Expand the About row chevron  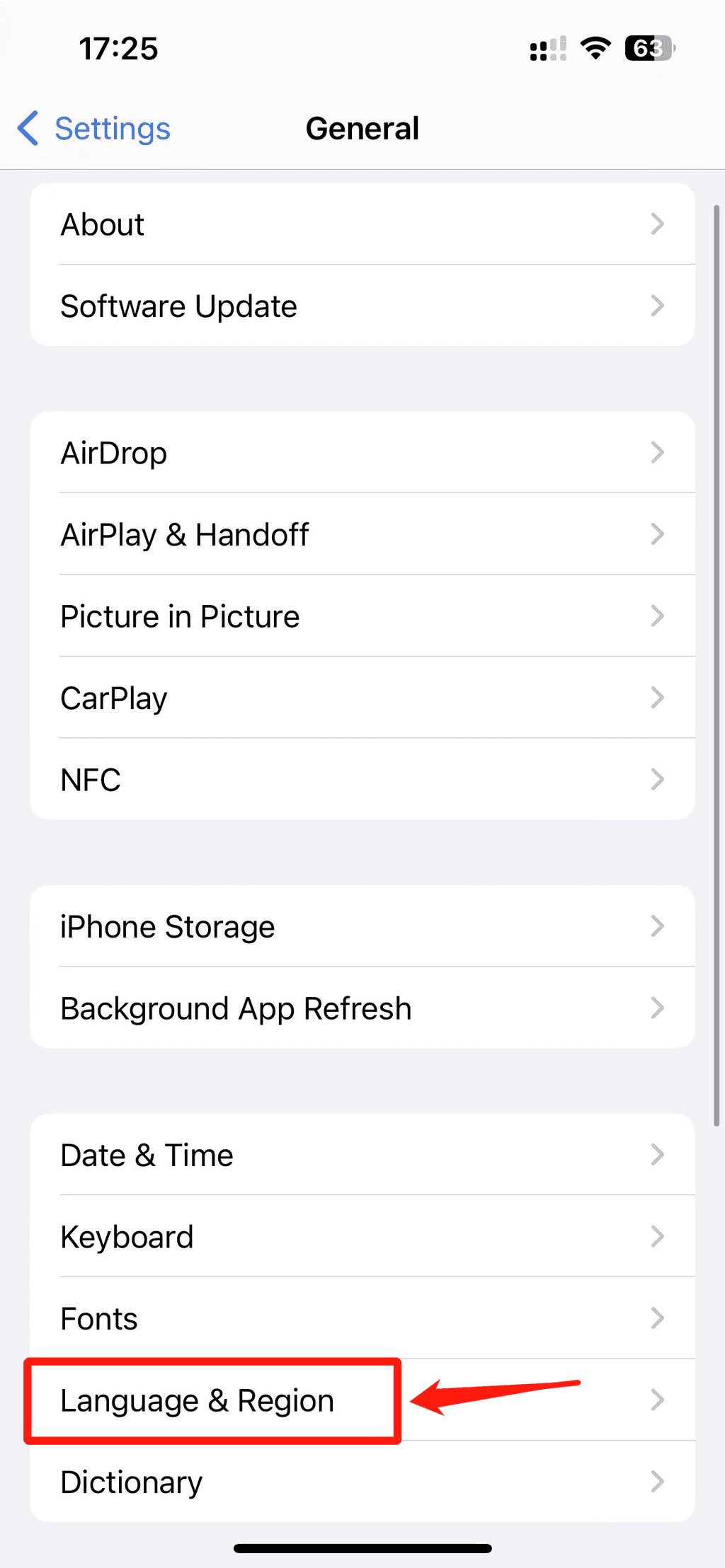(658, 224)
